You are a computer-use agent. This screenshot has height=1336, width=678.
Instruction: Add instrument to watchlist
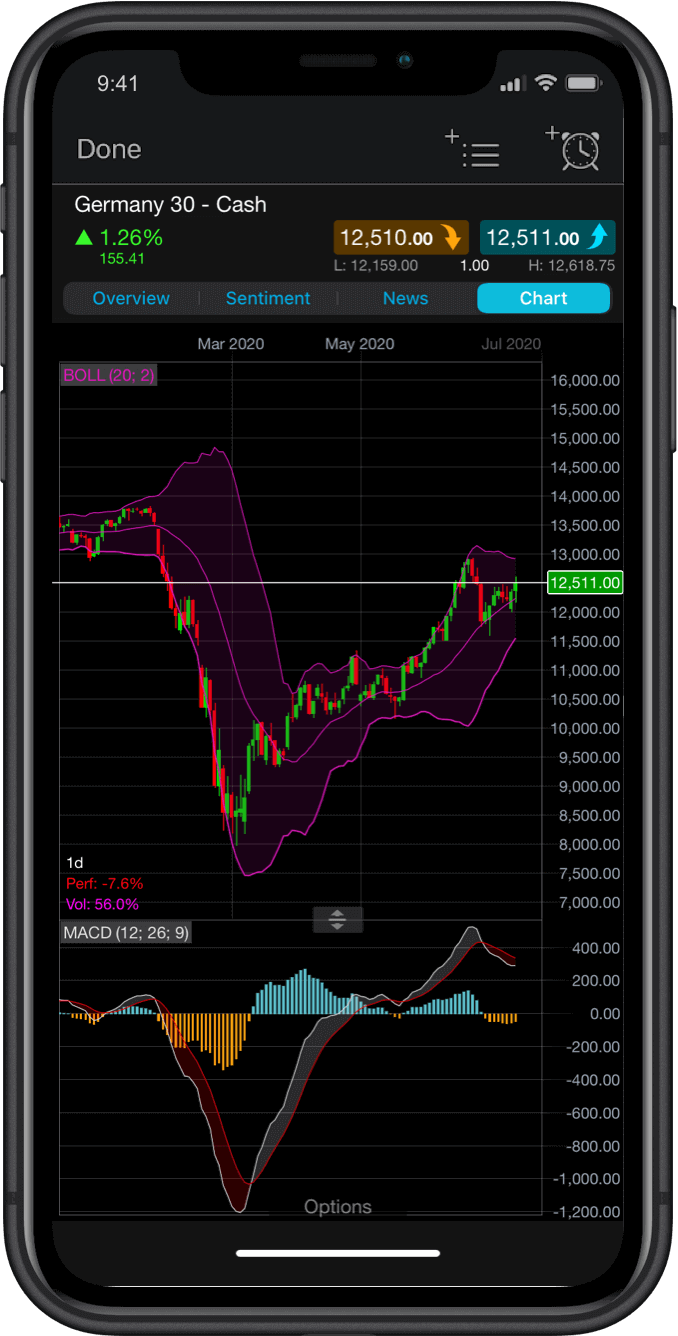[x=472, y=149]
